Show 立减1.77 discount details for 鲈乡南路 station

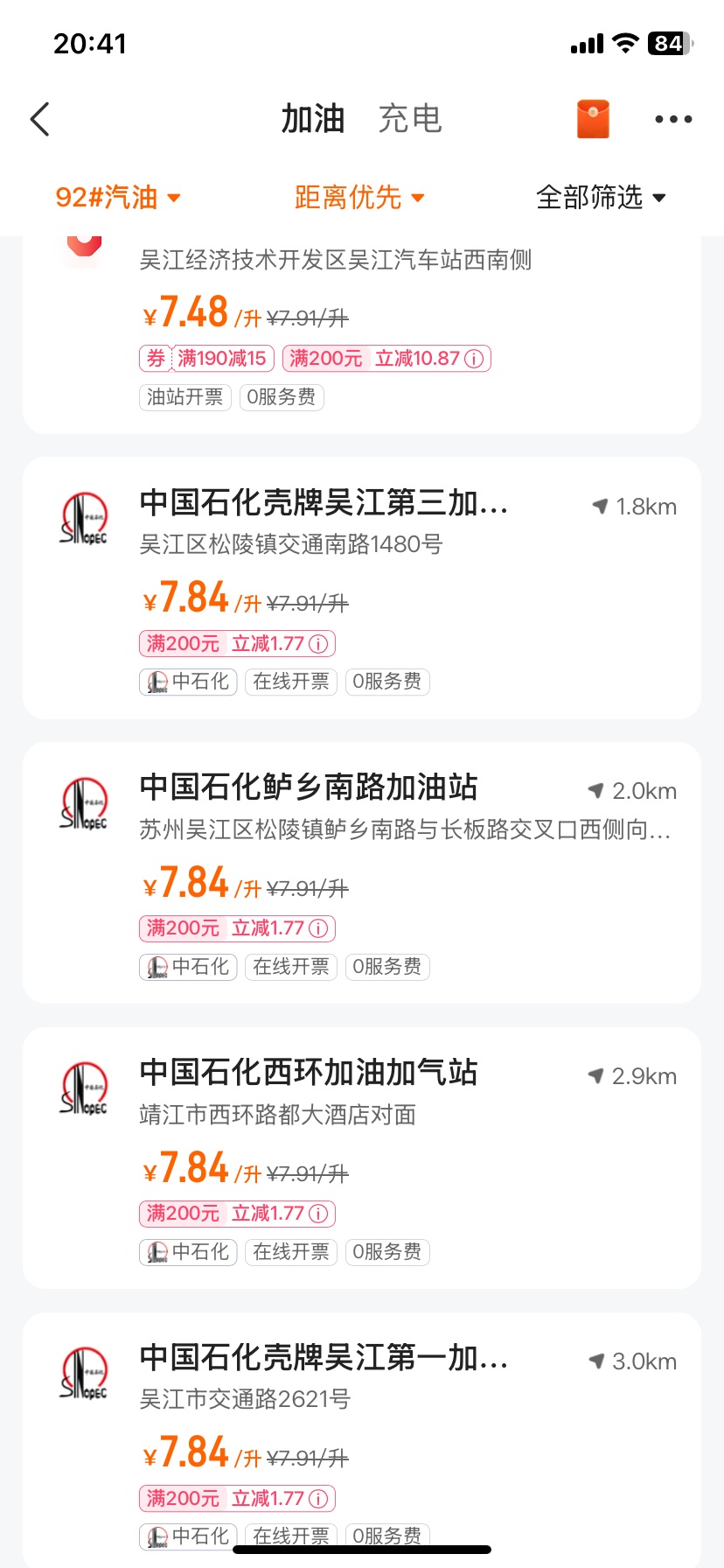(237, 928)
